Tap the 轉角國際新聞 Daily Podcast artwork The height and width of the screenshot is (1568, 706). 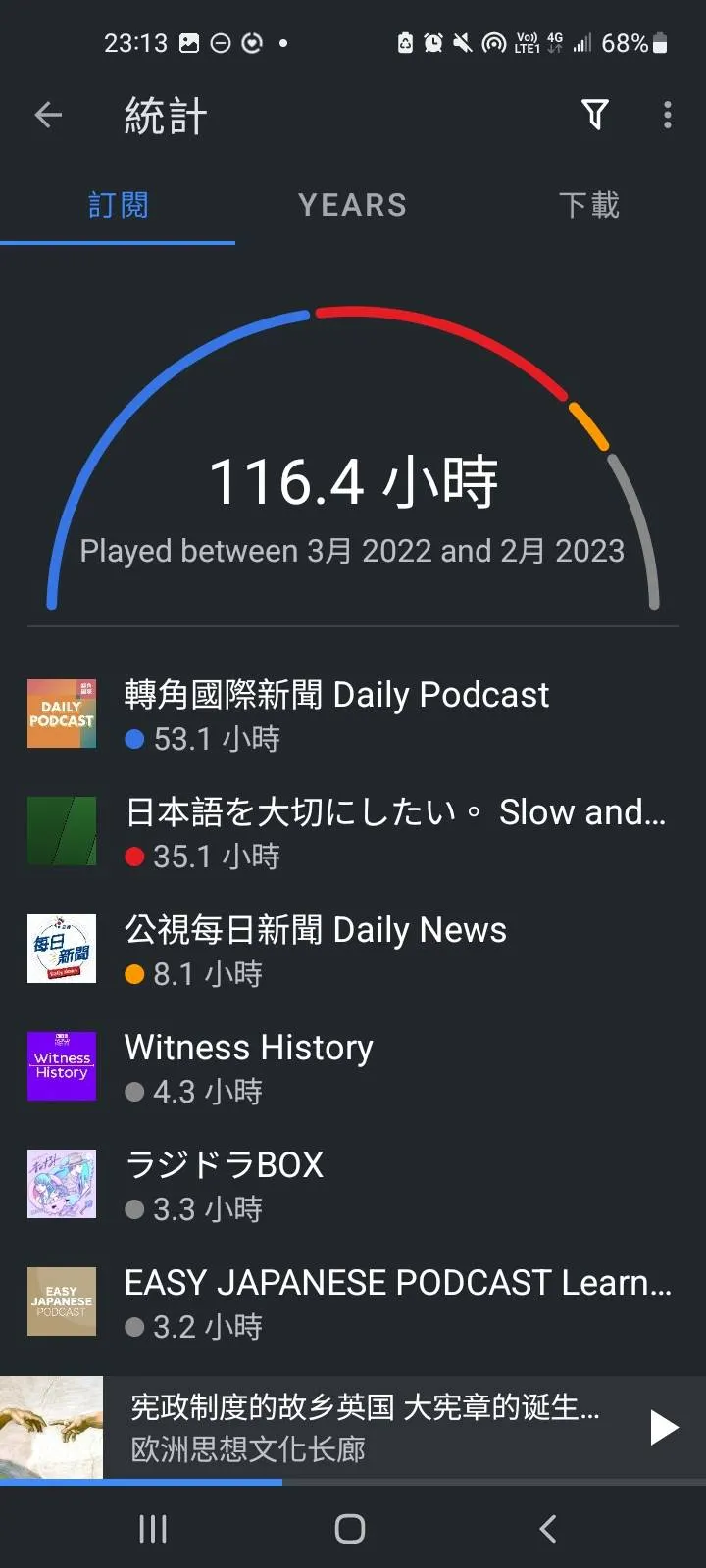tap(61, 713)
